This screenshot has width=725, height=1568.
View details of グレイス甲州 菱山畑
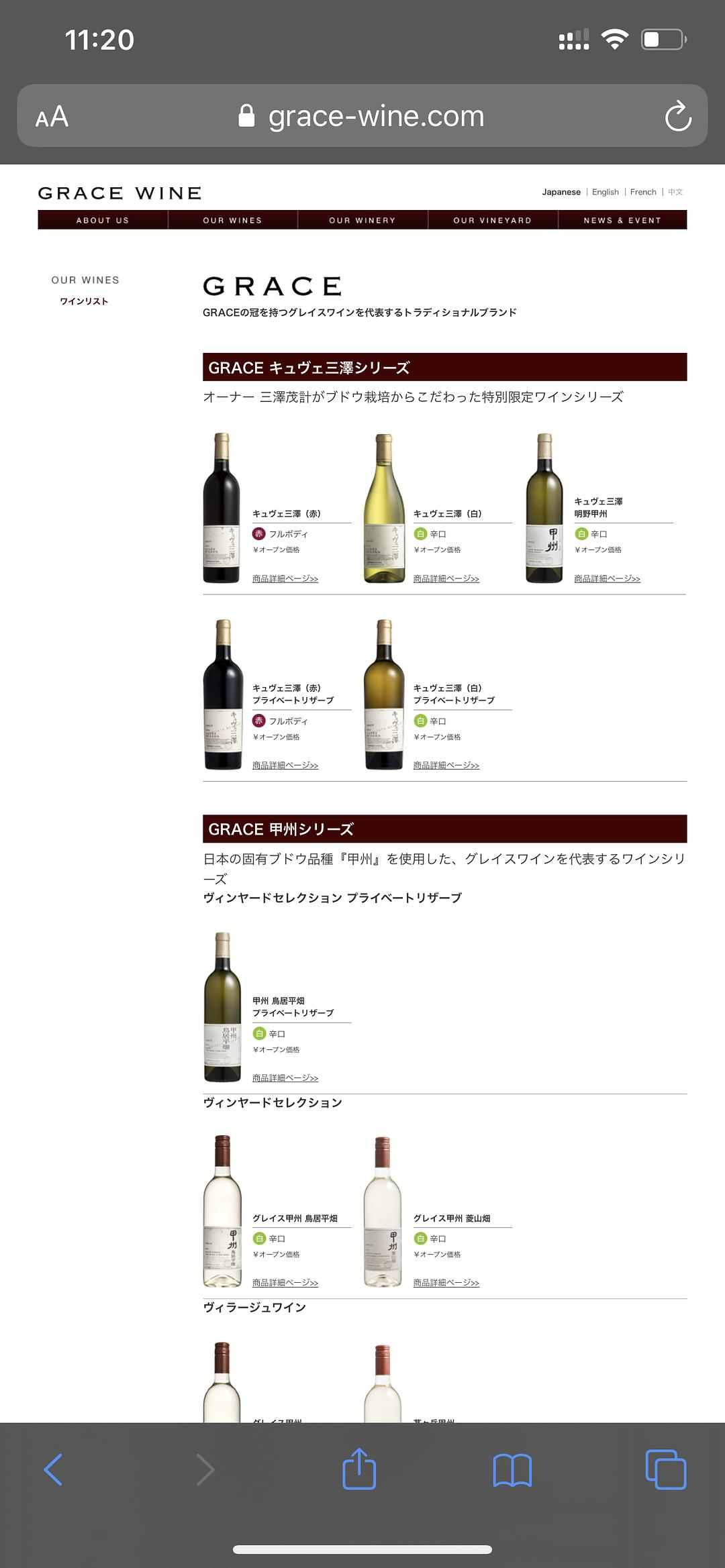[446, 1282]
